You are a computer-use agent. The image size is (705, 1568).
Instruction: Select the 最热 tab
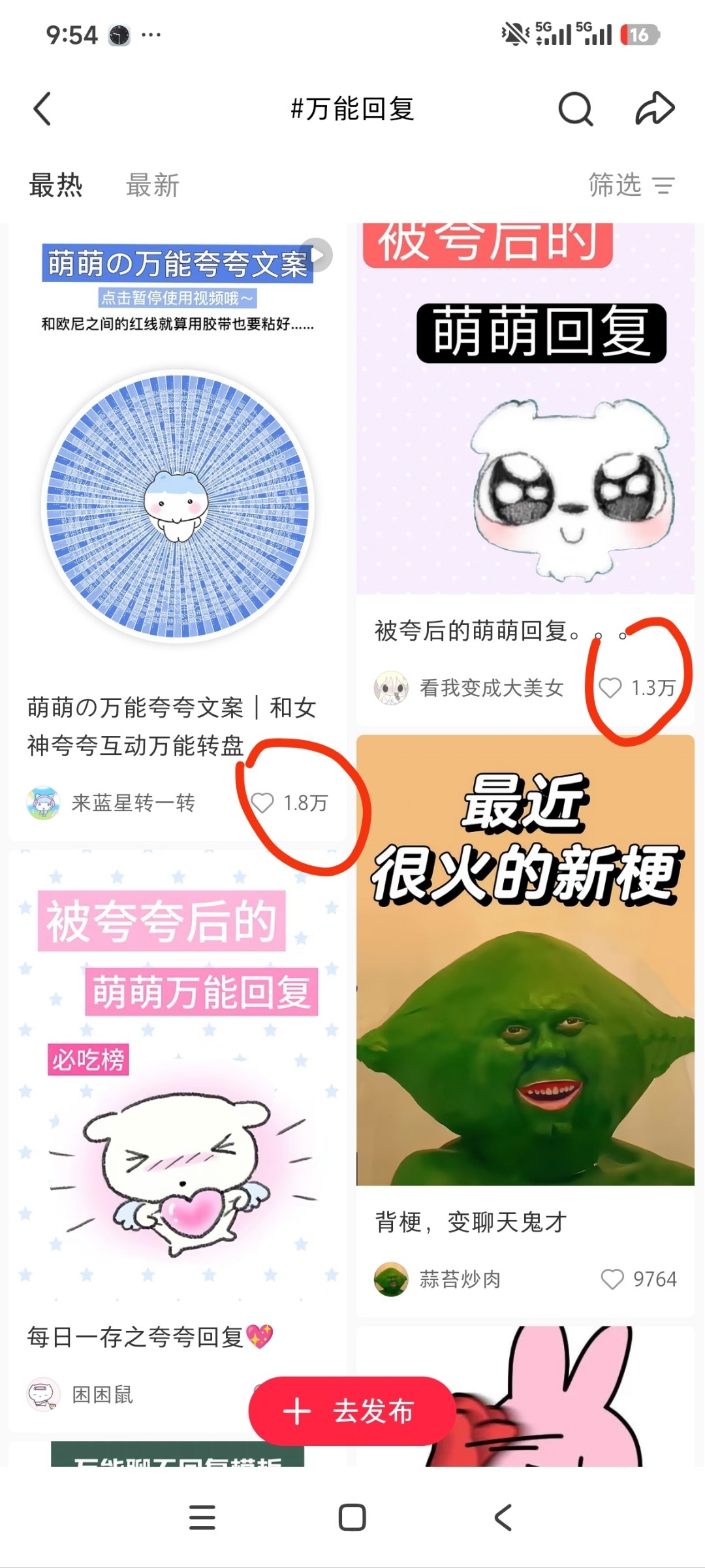pyautogui.click(x=56, y=185)
